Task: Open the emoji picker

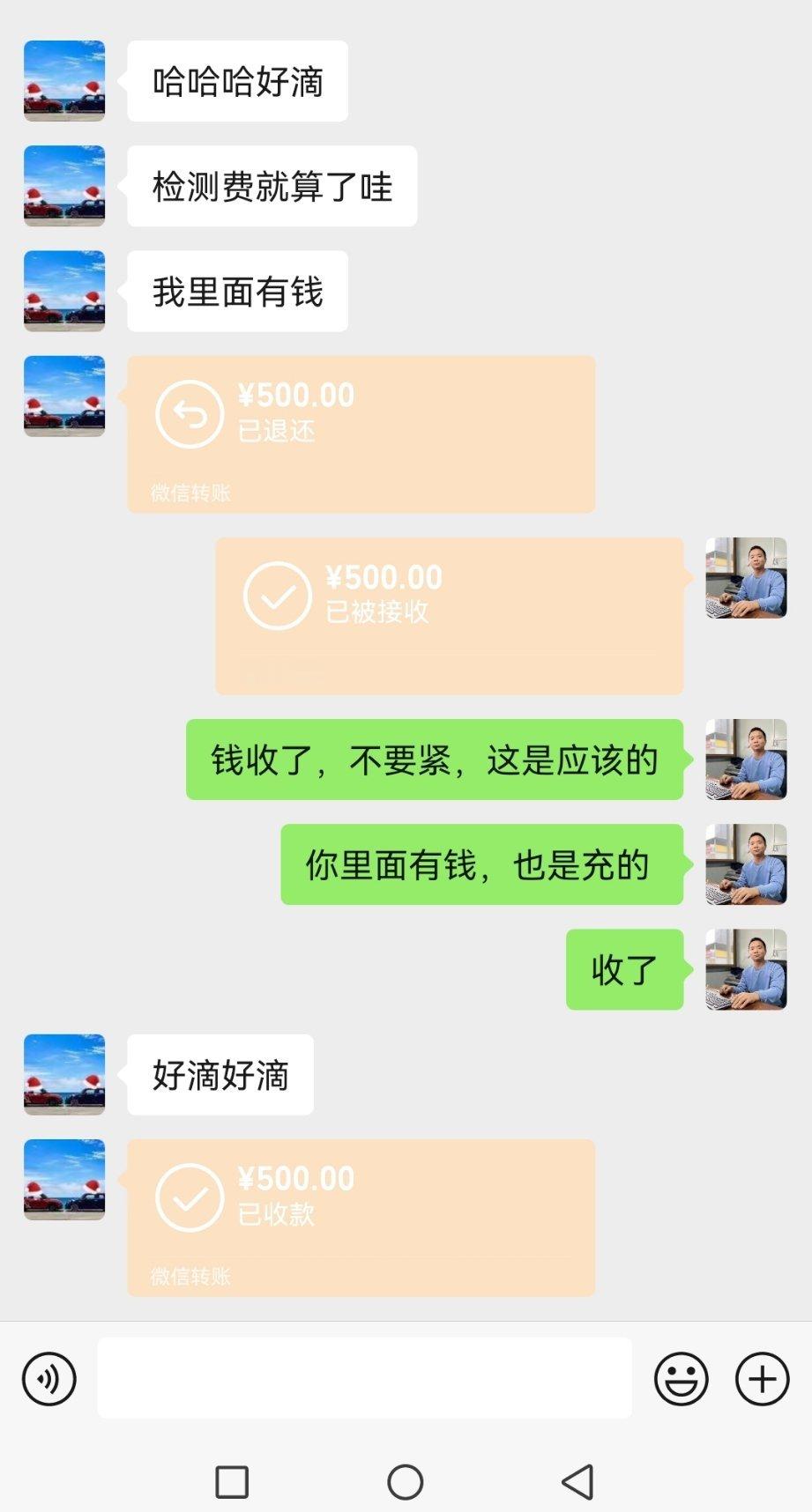Action: 680,1377
